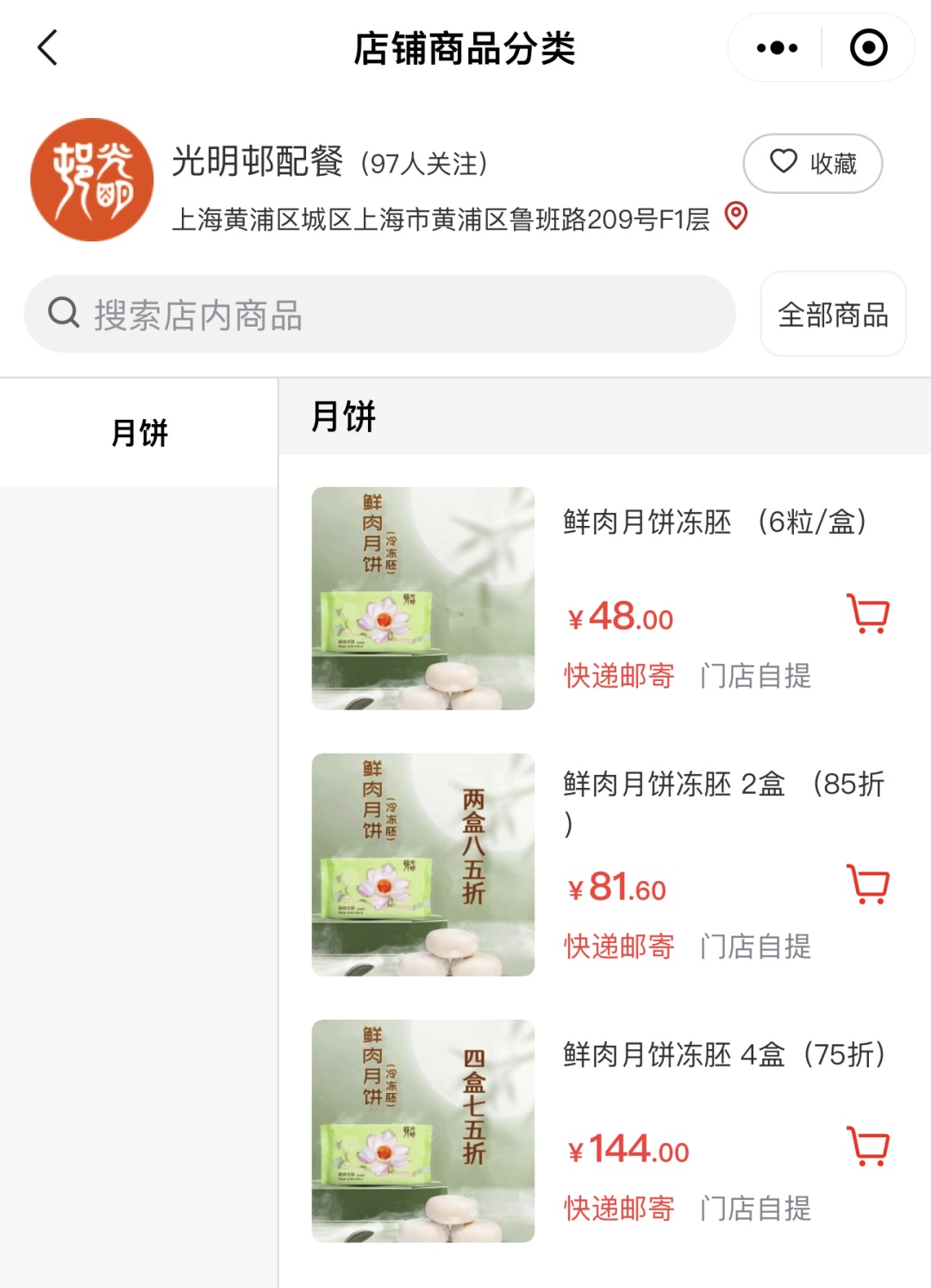Image resolution: width=931 pixels, height=1288 pixels.
Task: Add the ¥81.60 two-box item to cart
Action: [x=868, y=885]
